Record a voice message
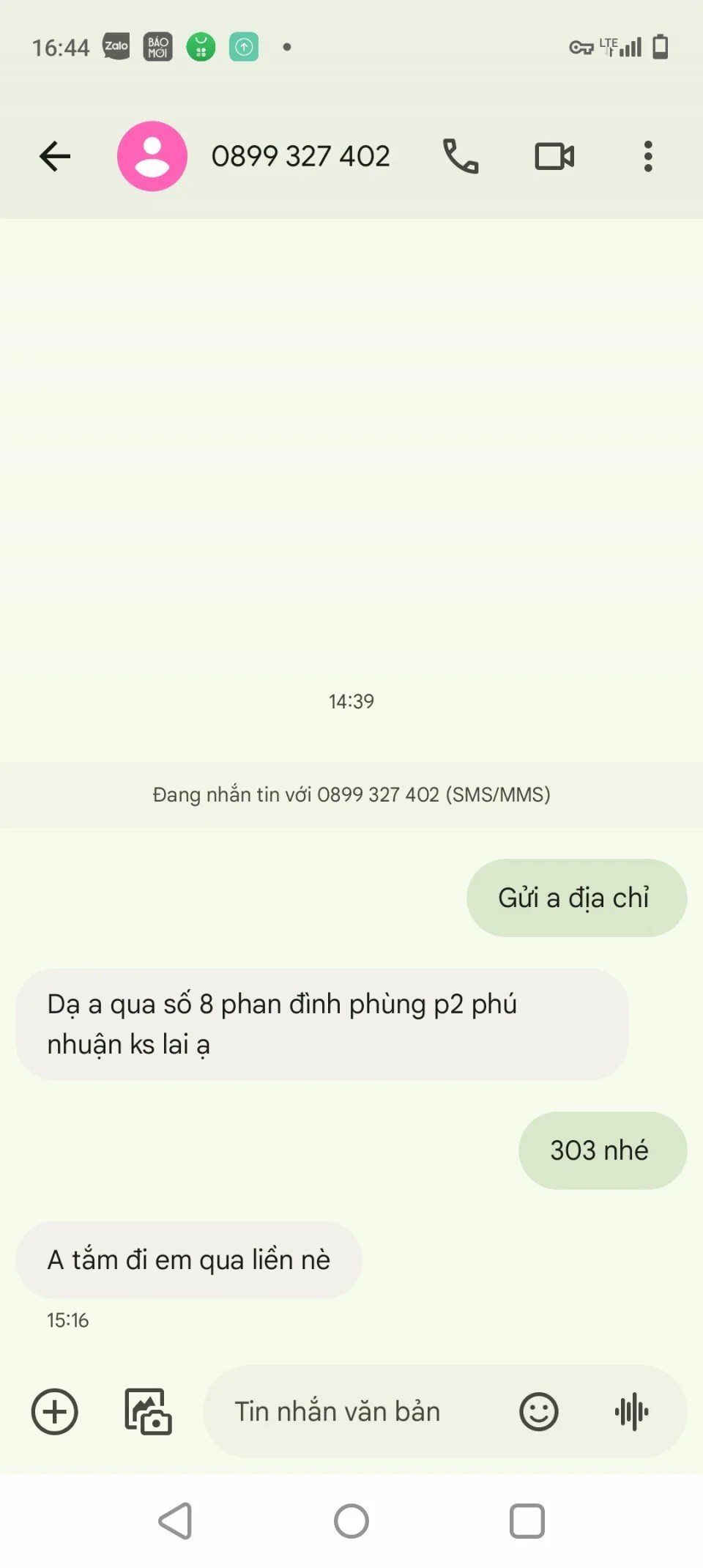 [632, 1411]
